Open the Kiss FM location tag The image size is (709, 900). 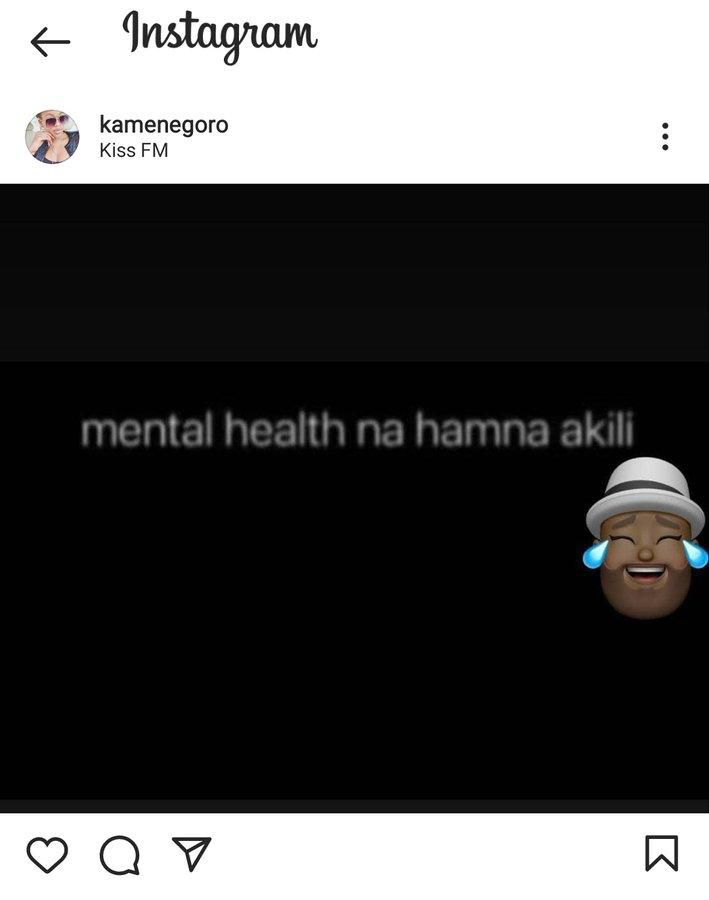tap(133, 151)
